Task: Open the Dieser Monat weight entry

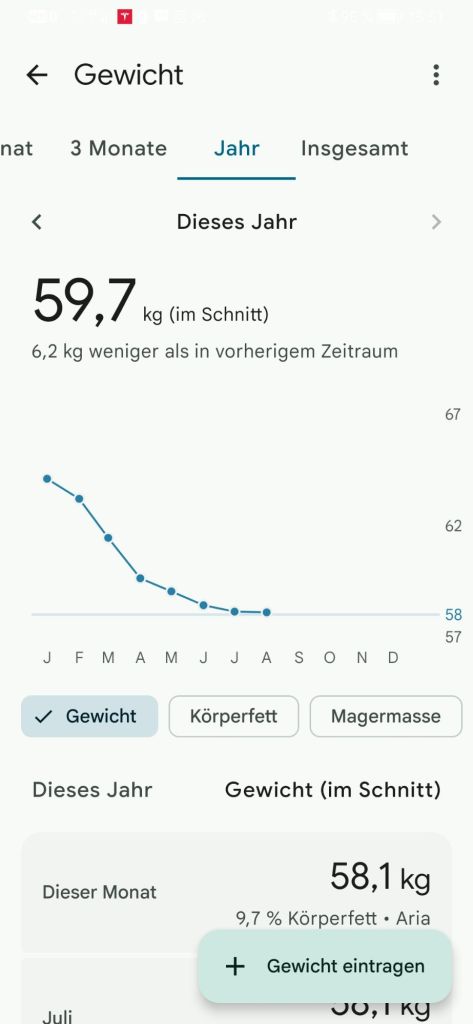Action: tap(236, 892)
